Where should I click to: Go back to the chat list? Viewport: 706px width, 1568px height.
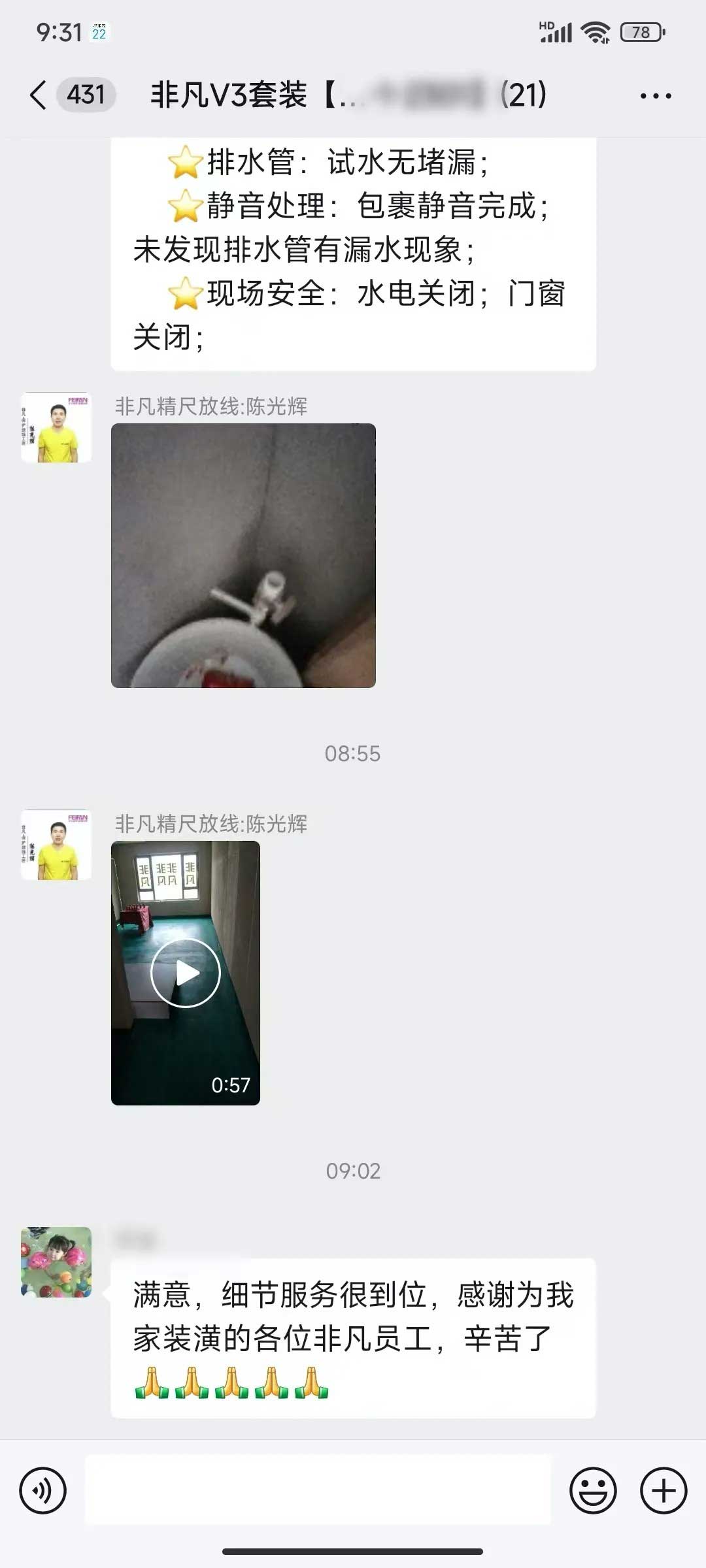click(x=39, y=95)
